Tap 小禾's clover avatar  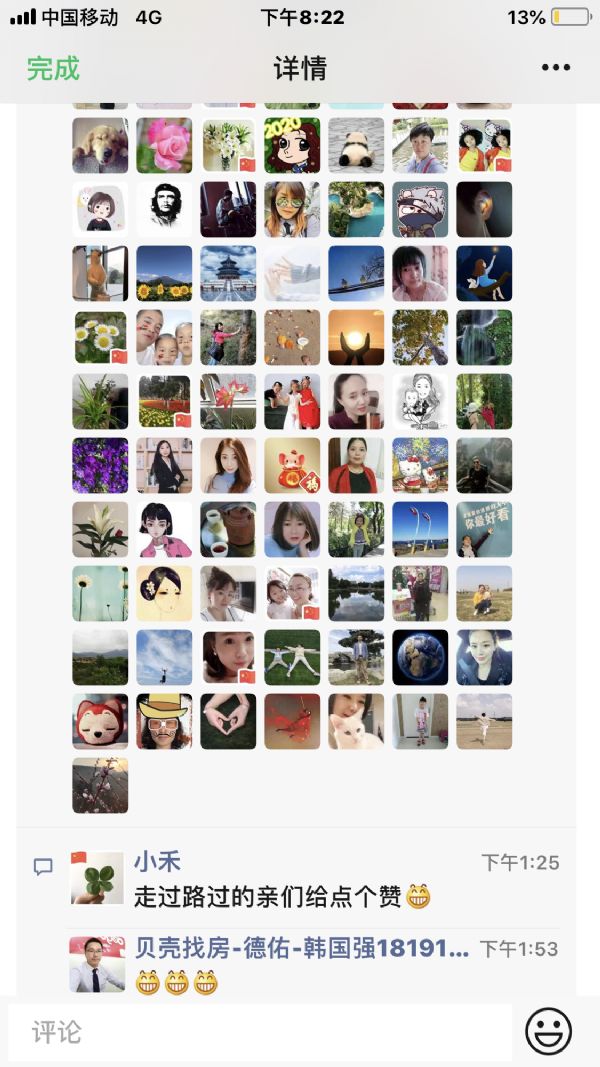click(97, 878)
